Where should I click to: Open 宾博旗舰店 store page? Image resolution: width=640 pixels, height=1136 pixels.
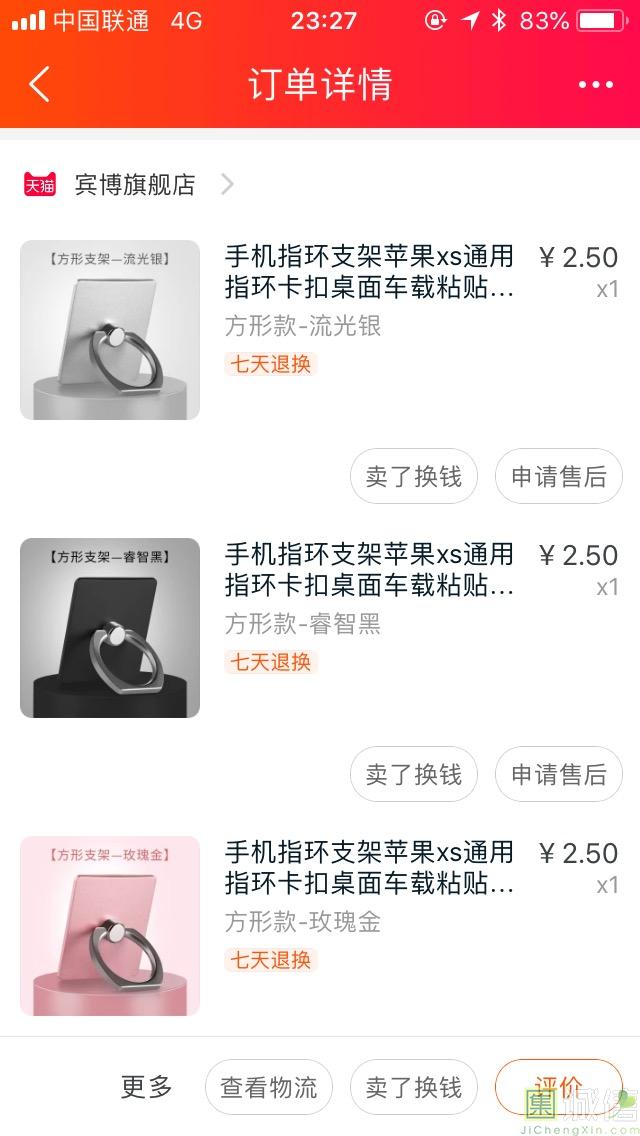point(134,185)
